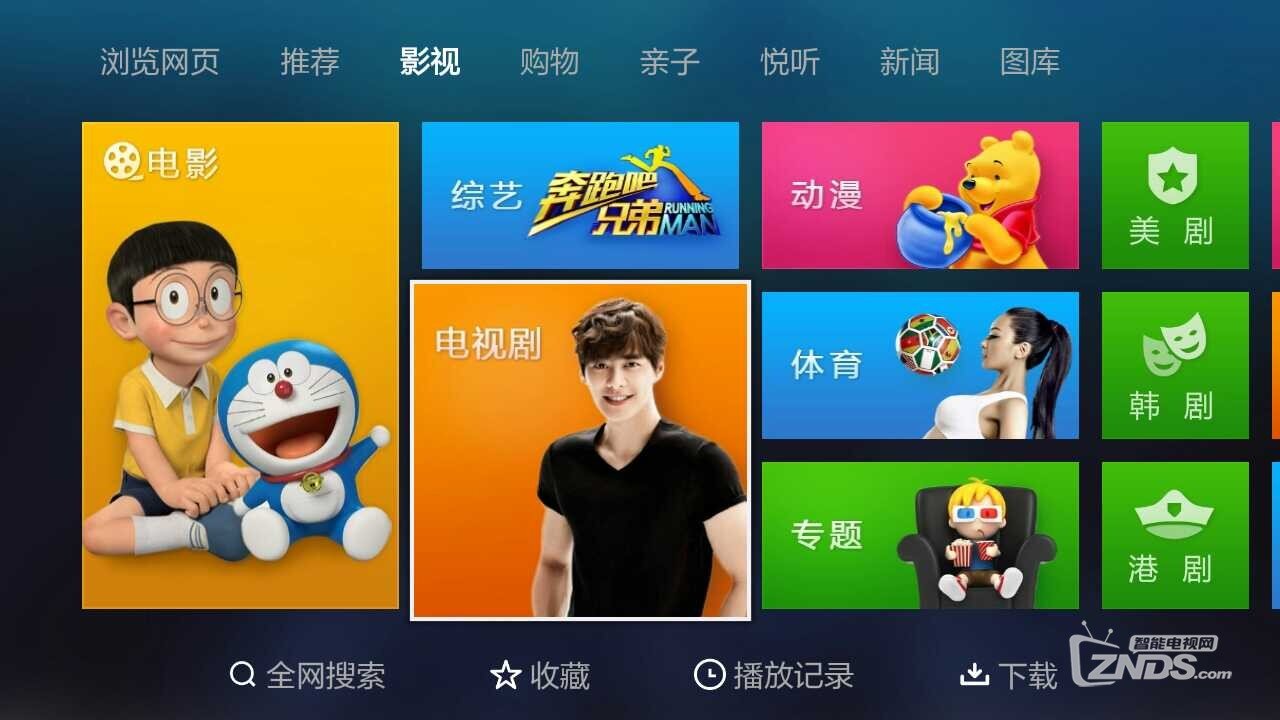Select the 影视 tab
This screenshot has width=1280, height=720.
(430, 62)
